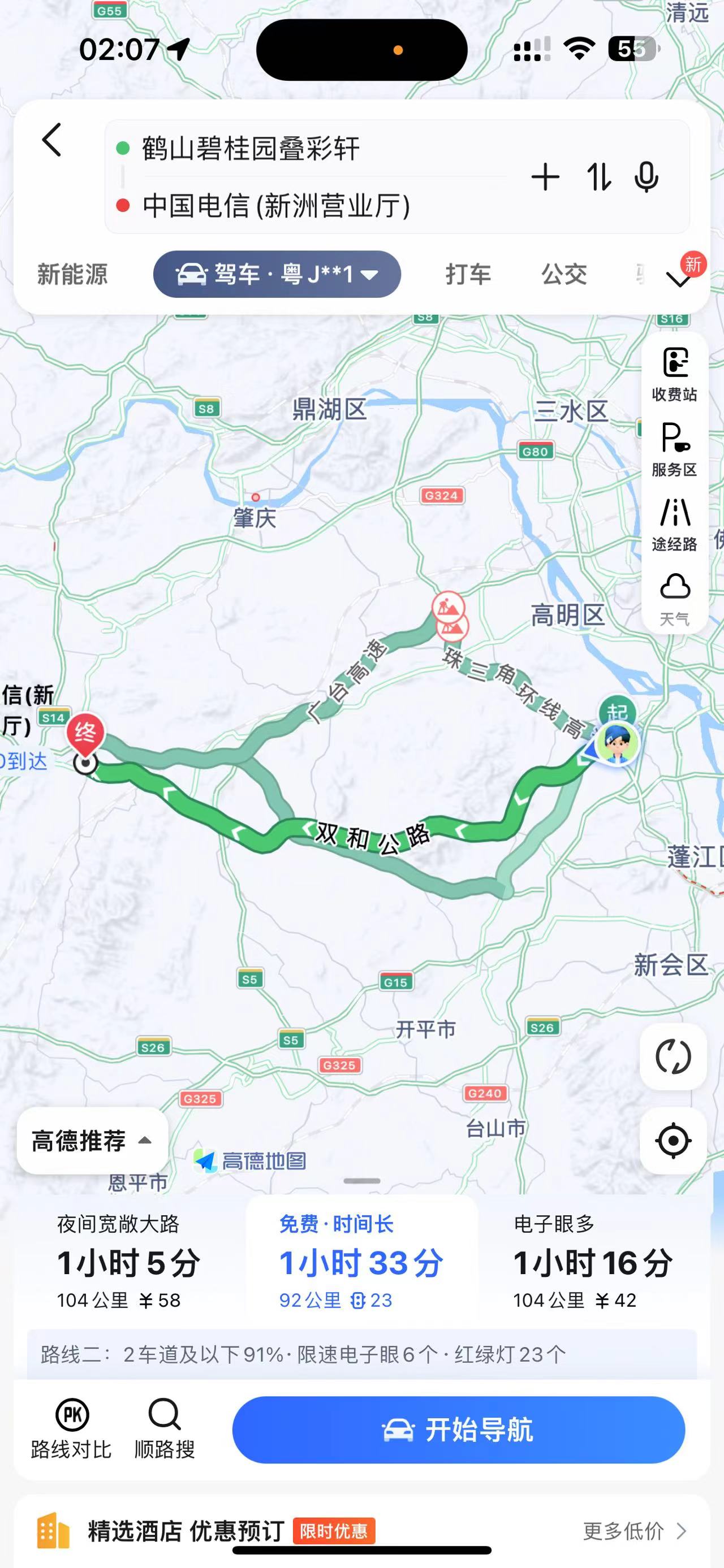Recenter map on my location
This screenshot has height=1568, width=724.
673,1140
